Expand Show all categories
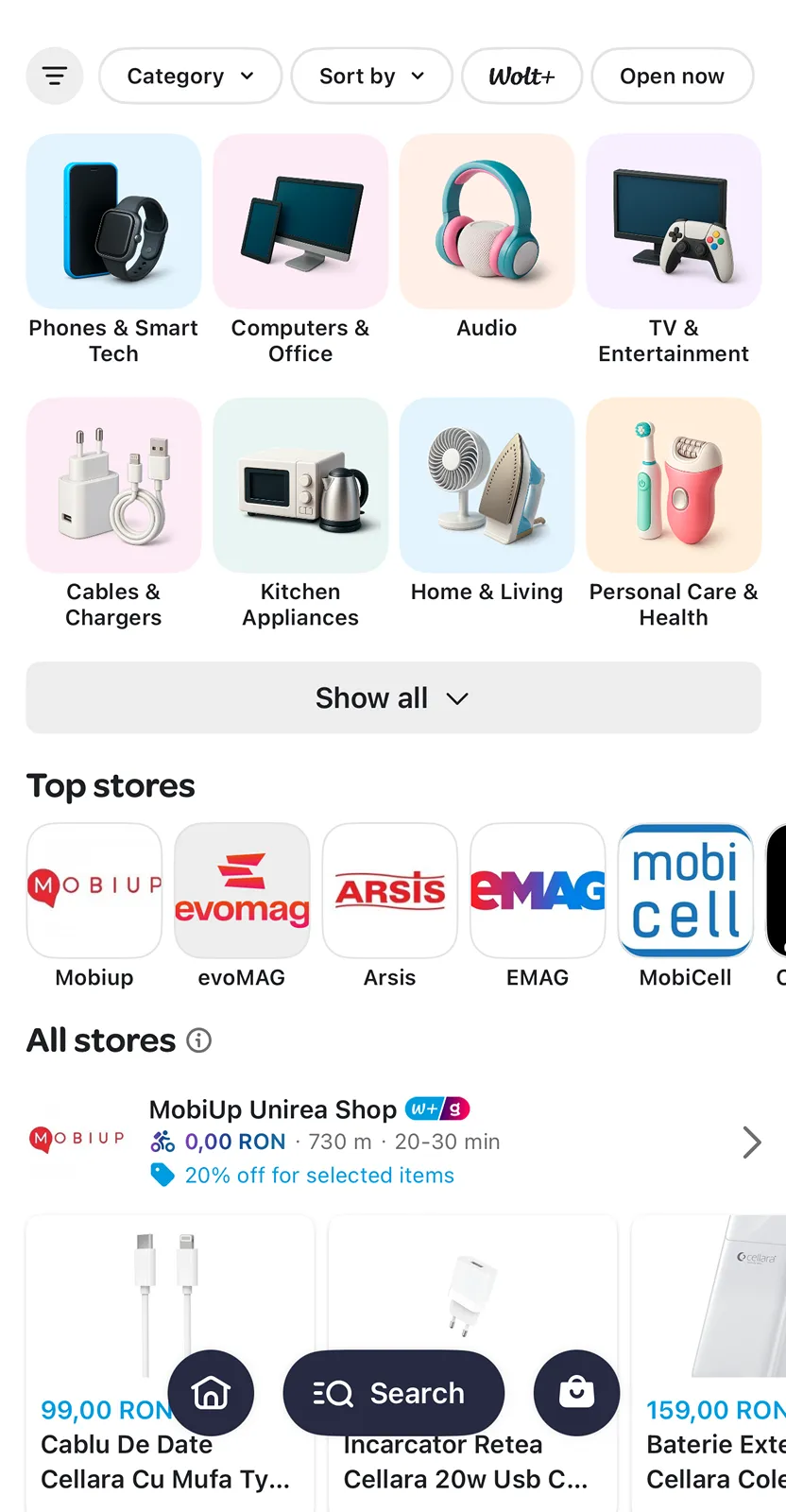Screen dimensions: 786x1512 [x=393, y=697]
